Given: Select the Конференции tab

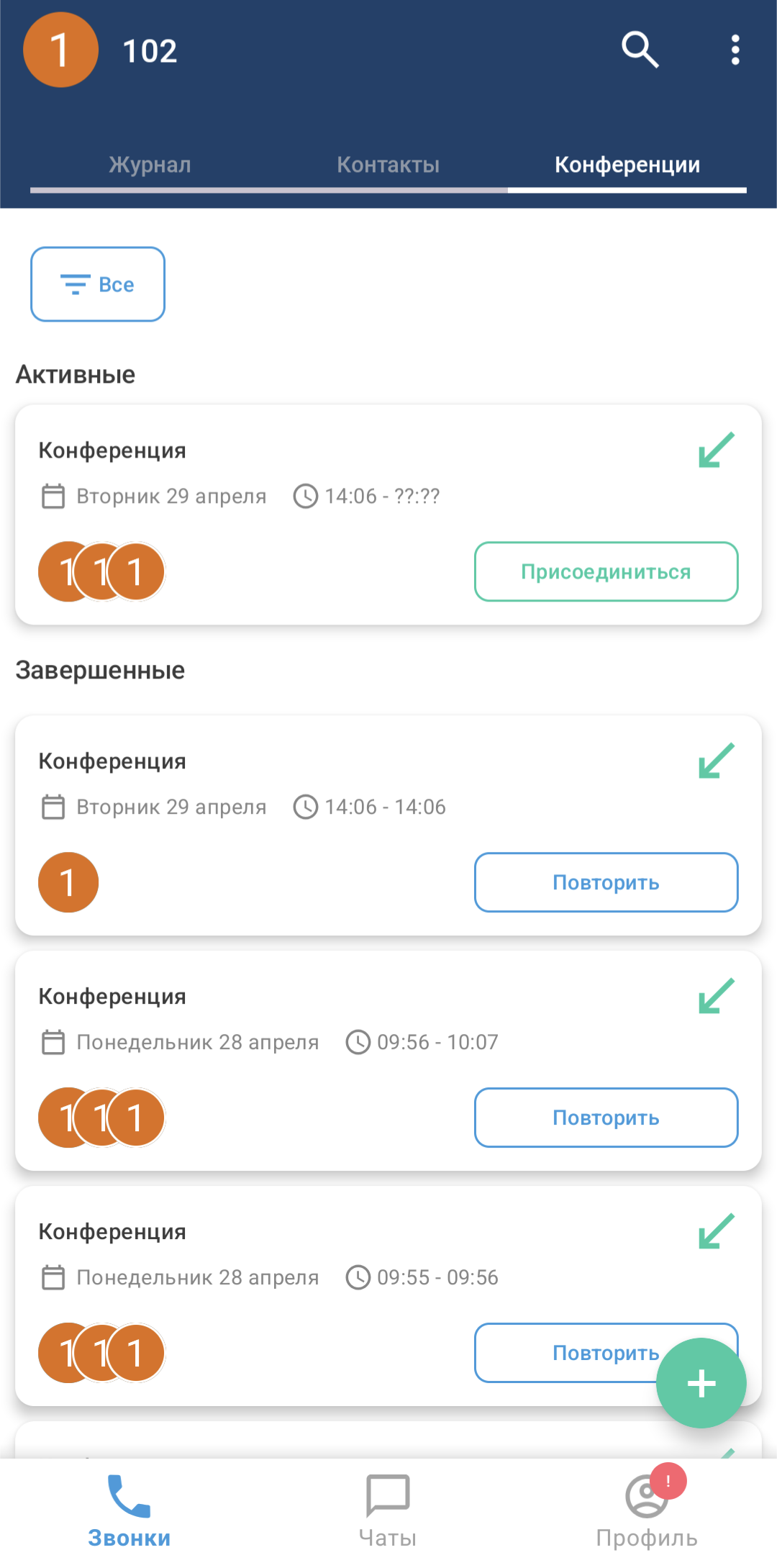Looking at the screenshot, I should click(x=627, y=165).
